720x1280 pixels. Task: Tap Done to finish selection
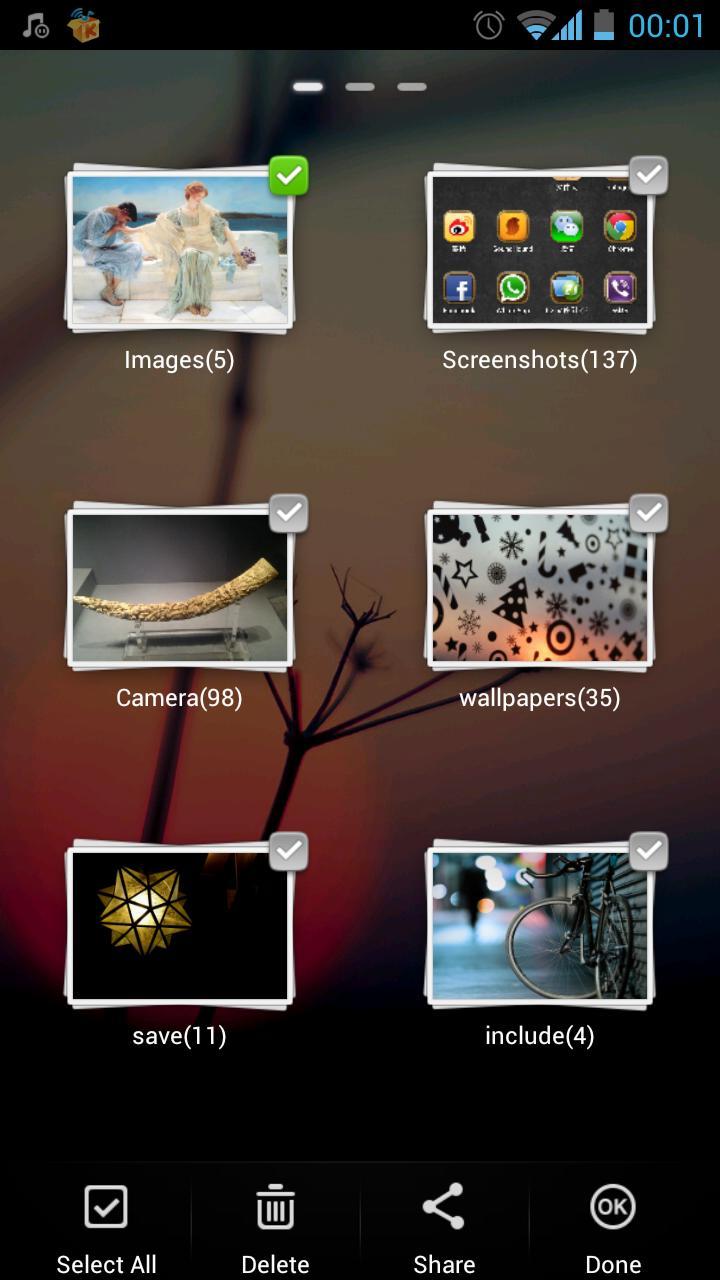point(613,1225)
